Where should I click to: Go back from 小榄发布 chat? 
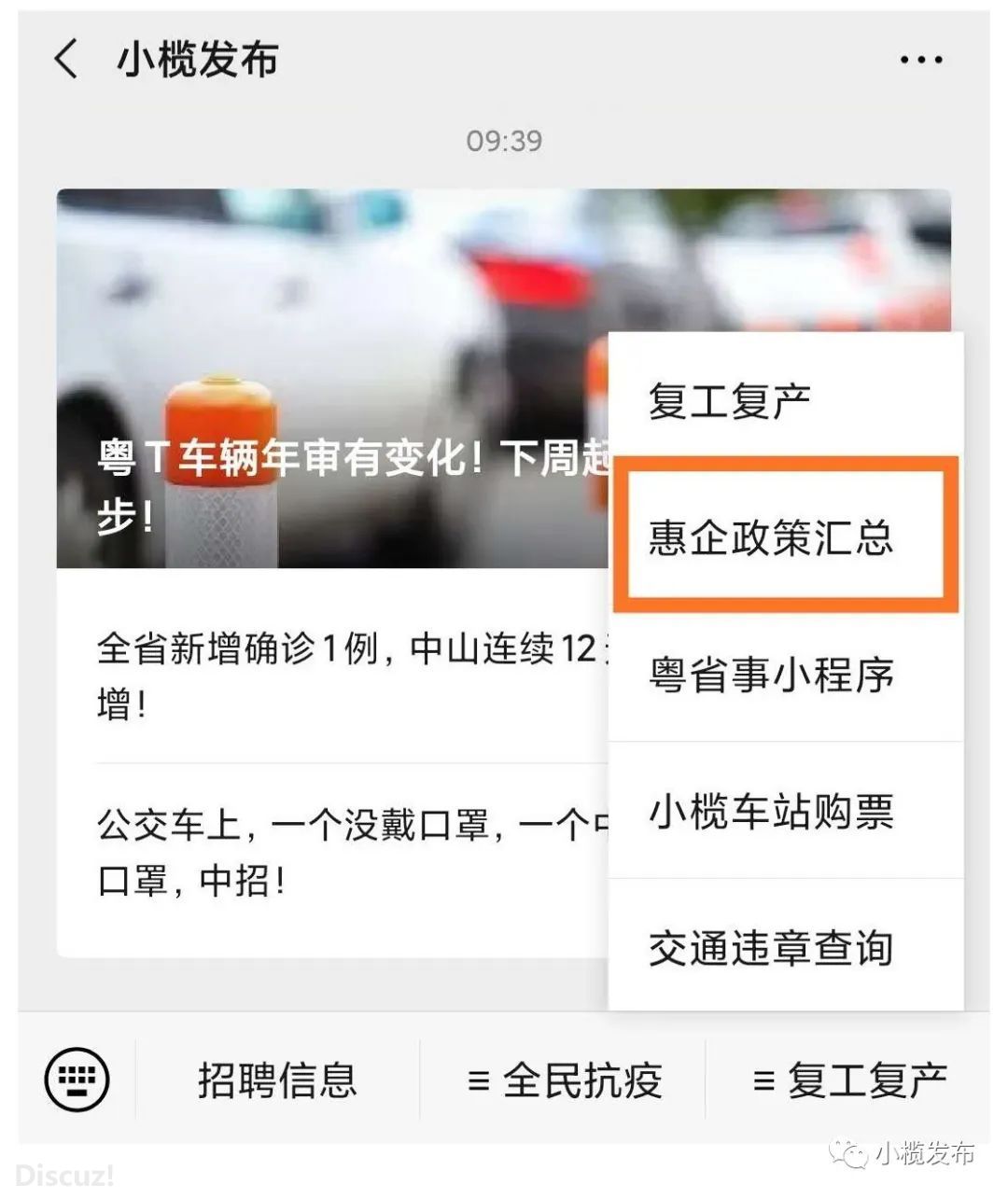click(x=65, y=60)
